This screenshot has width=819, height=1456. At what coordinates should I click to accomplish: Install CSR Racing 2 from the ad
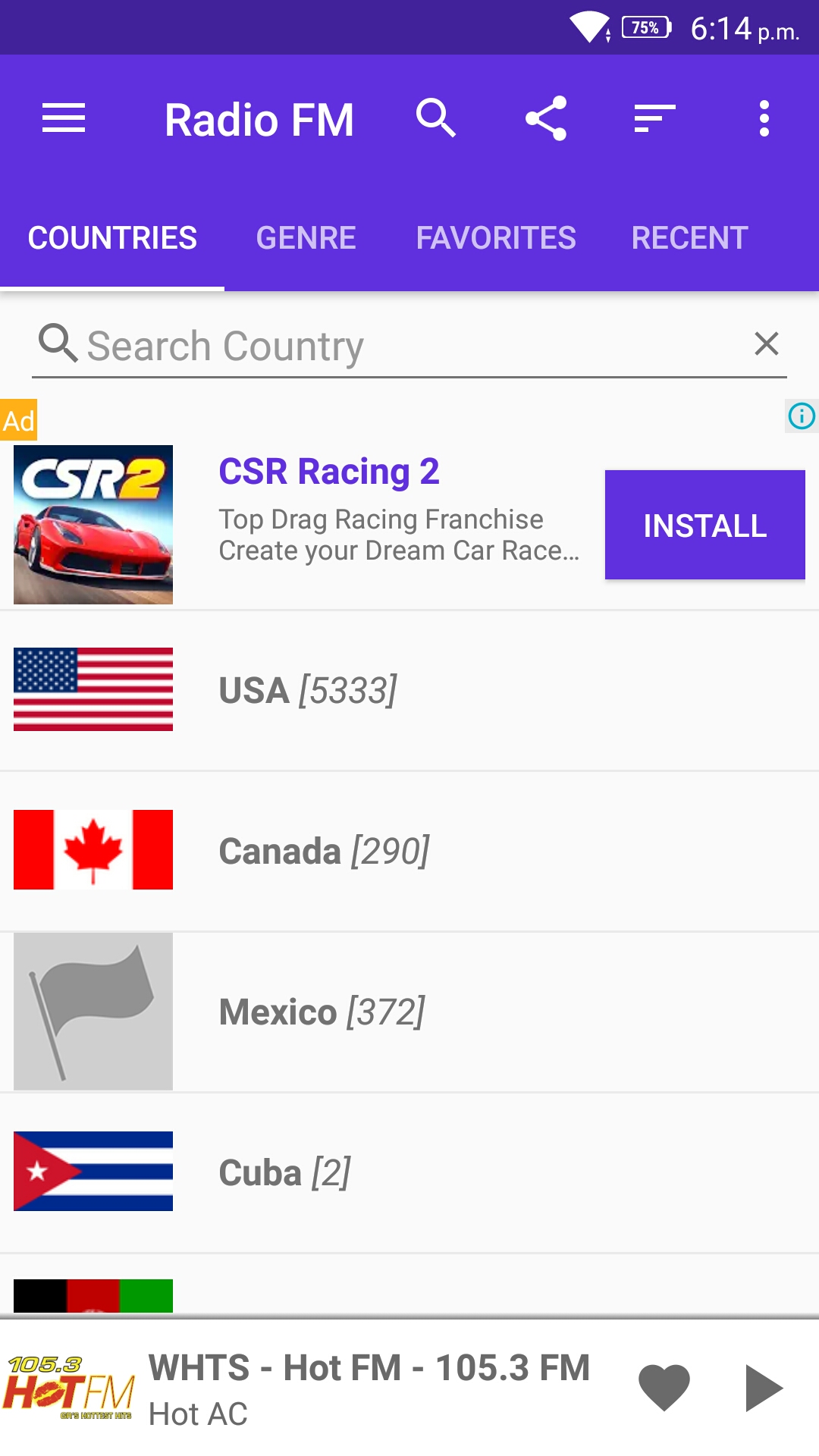(x=705, y=525)
